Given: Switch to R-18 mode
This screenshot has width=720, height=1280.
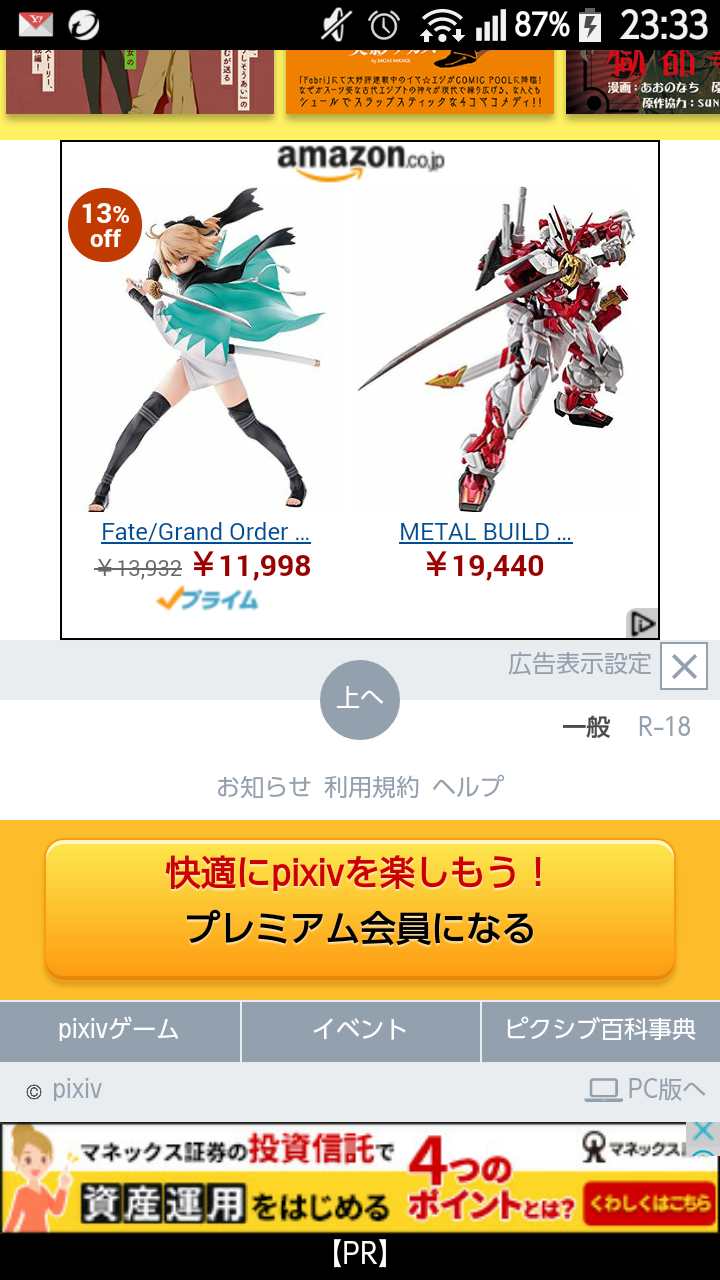Looking at the screenshot, I should 664,727.
